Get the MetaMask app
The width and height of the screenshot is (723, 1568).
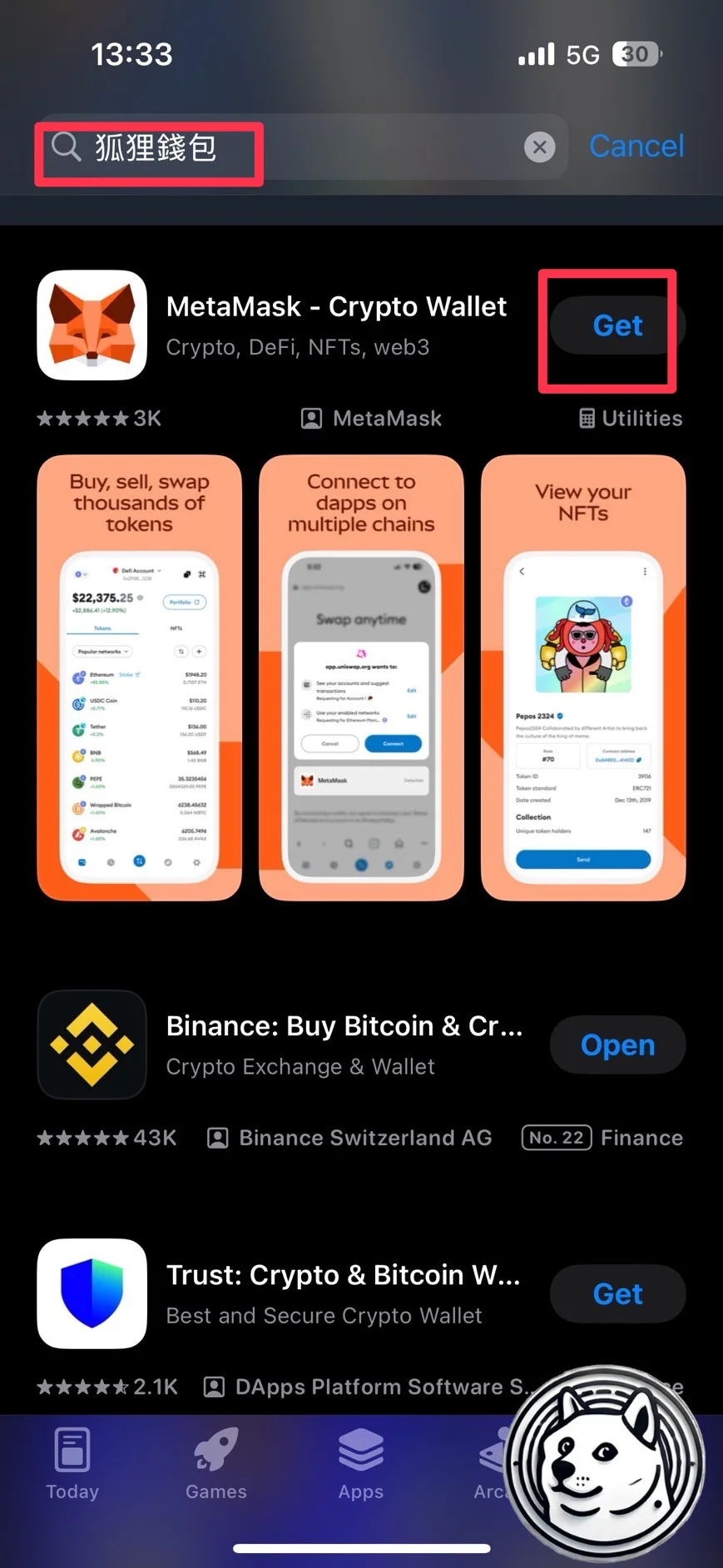[617, 325]
